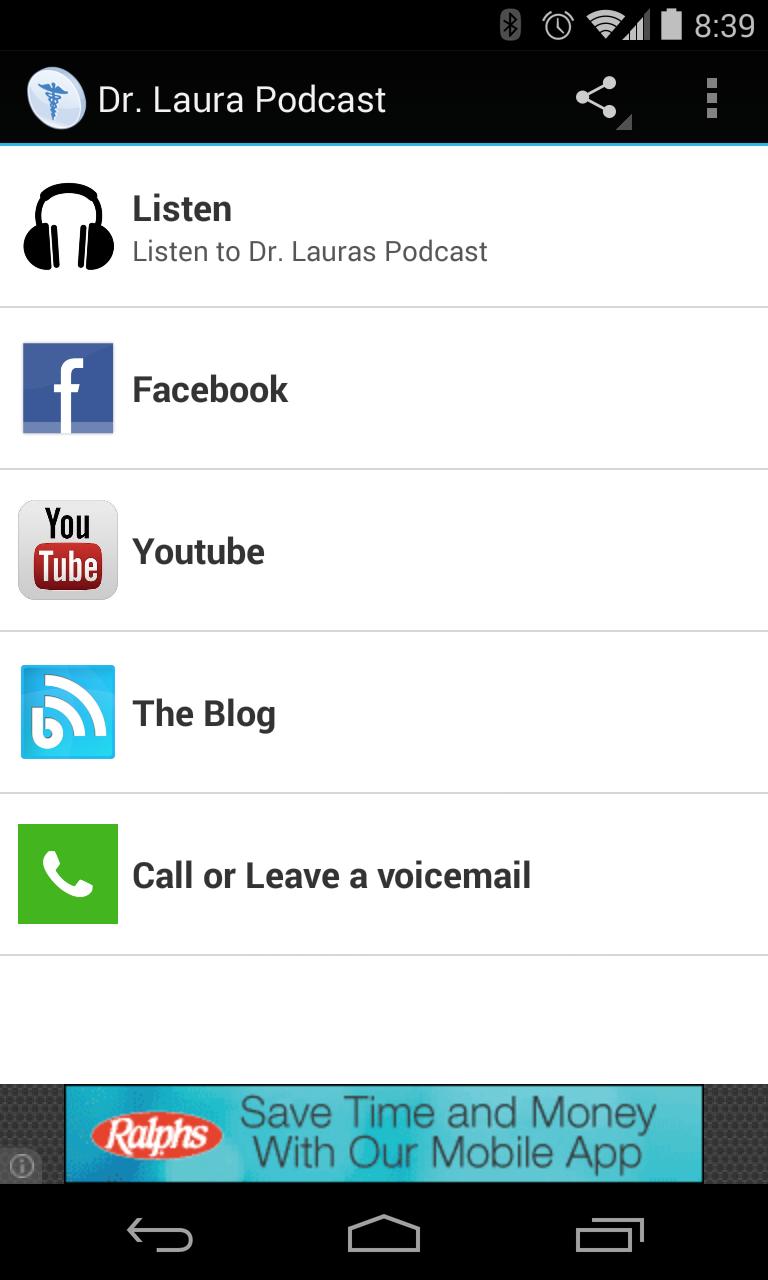Open The Blog
The height and width of the screenshot is (1280, 768).
click(x=384, y=713)
